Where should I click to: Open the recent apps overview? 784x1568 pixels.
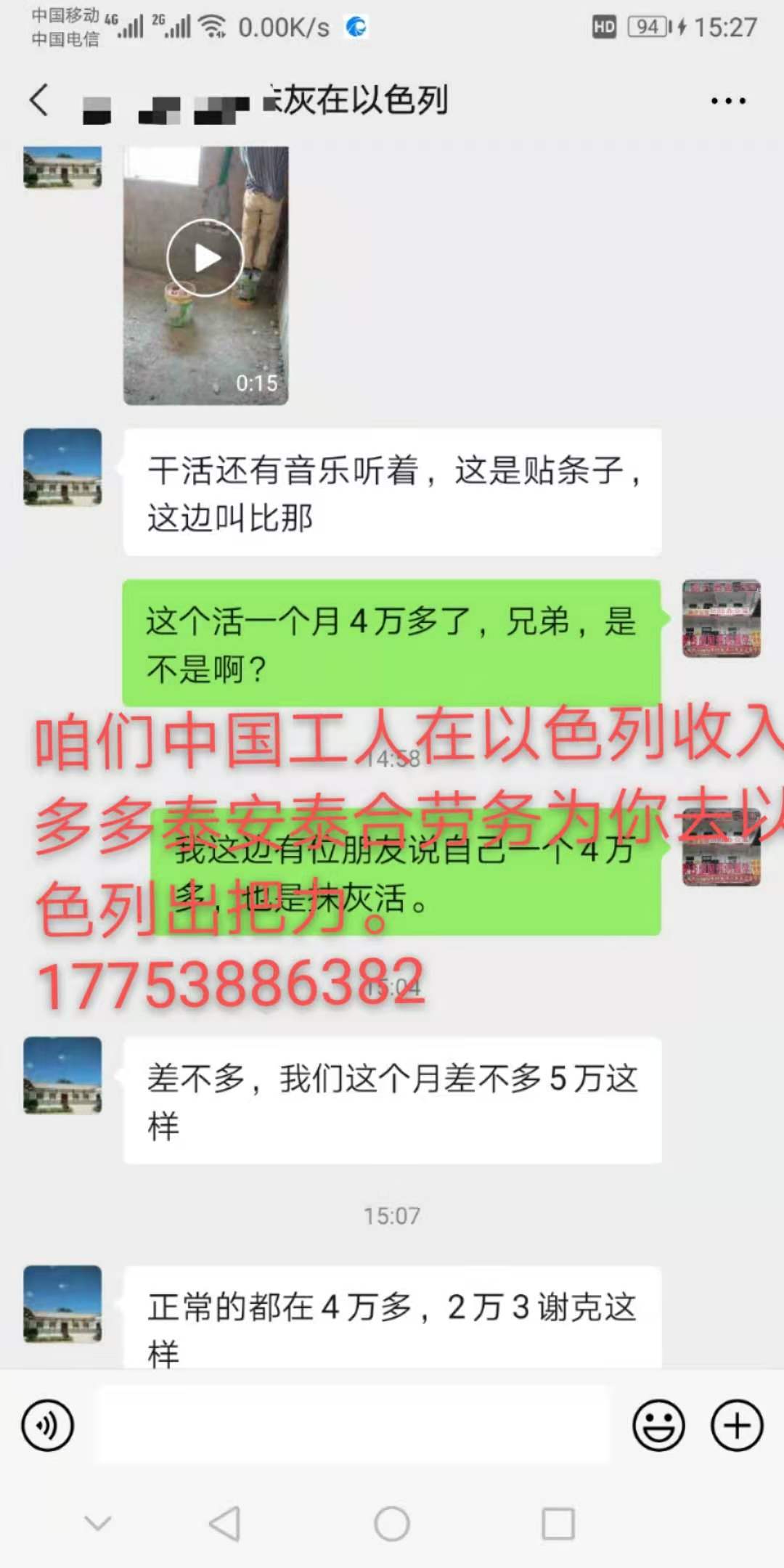coord(558,1523)
